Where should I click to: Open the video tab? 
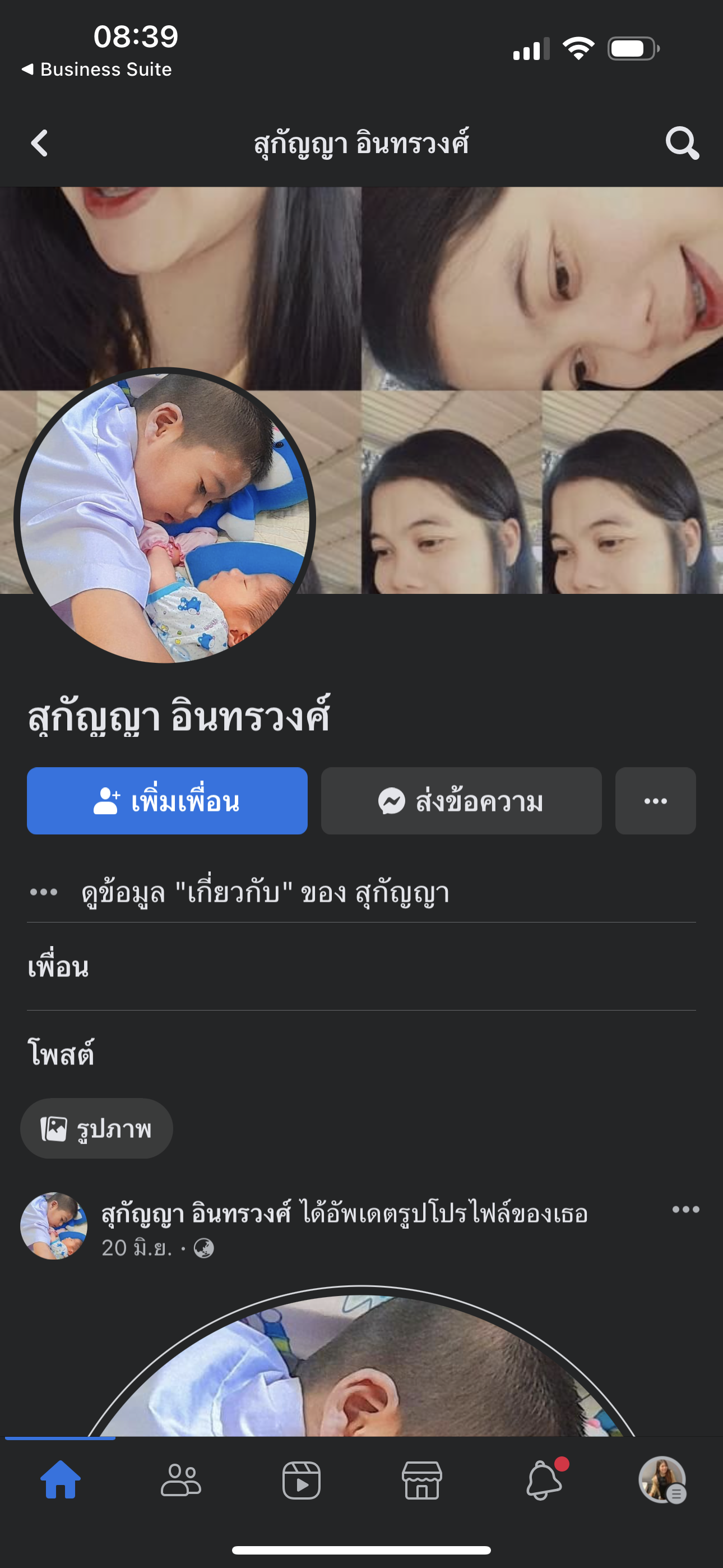302,1479
